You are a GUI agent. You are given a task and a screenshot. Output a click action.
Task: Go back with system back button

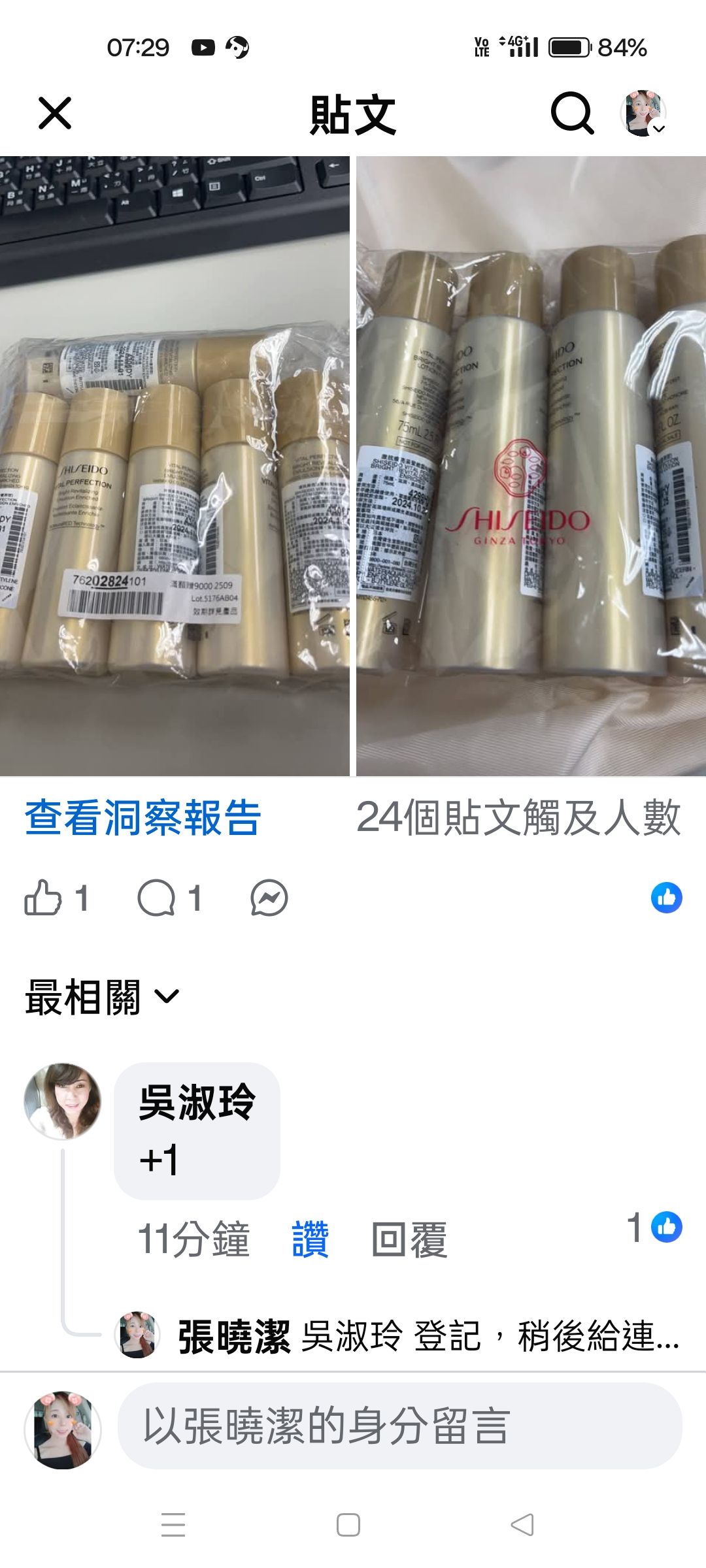[x=522, y=1525]
